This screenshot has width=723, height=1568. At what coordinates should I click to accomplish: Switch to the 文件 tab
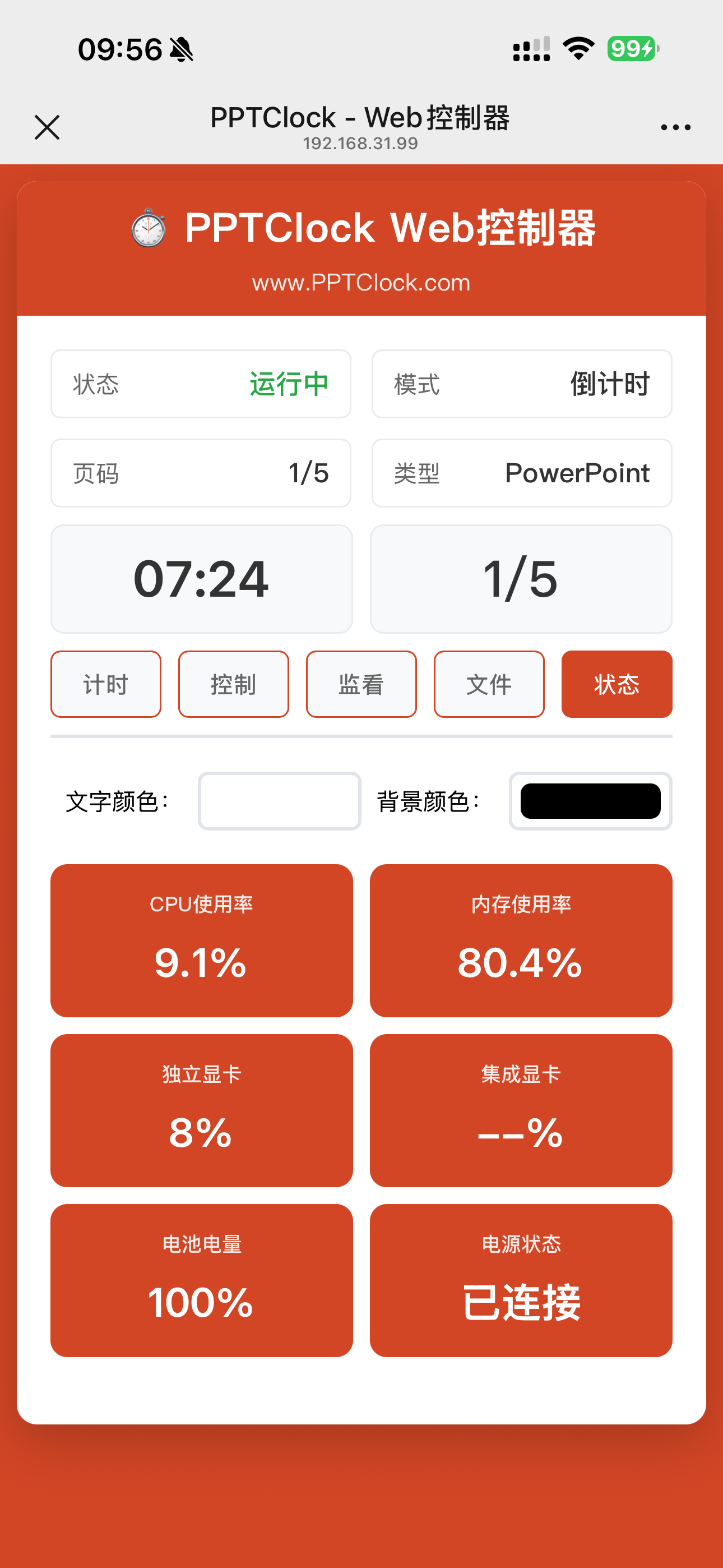pos(489,684)
